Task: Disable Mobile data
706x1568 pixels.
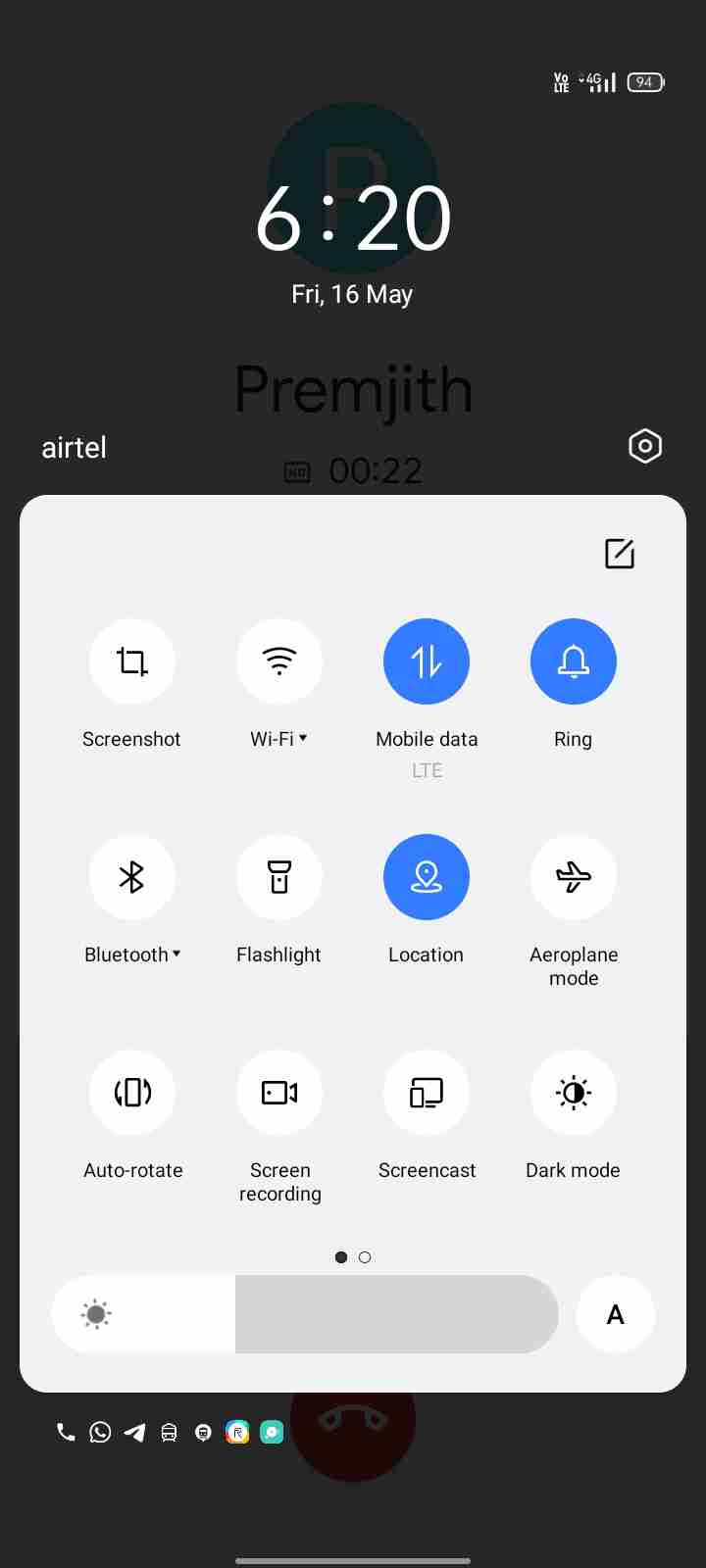Action: point(427,662)
